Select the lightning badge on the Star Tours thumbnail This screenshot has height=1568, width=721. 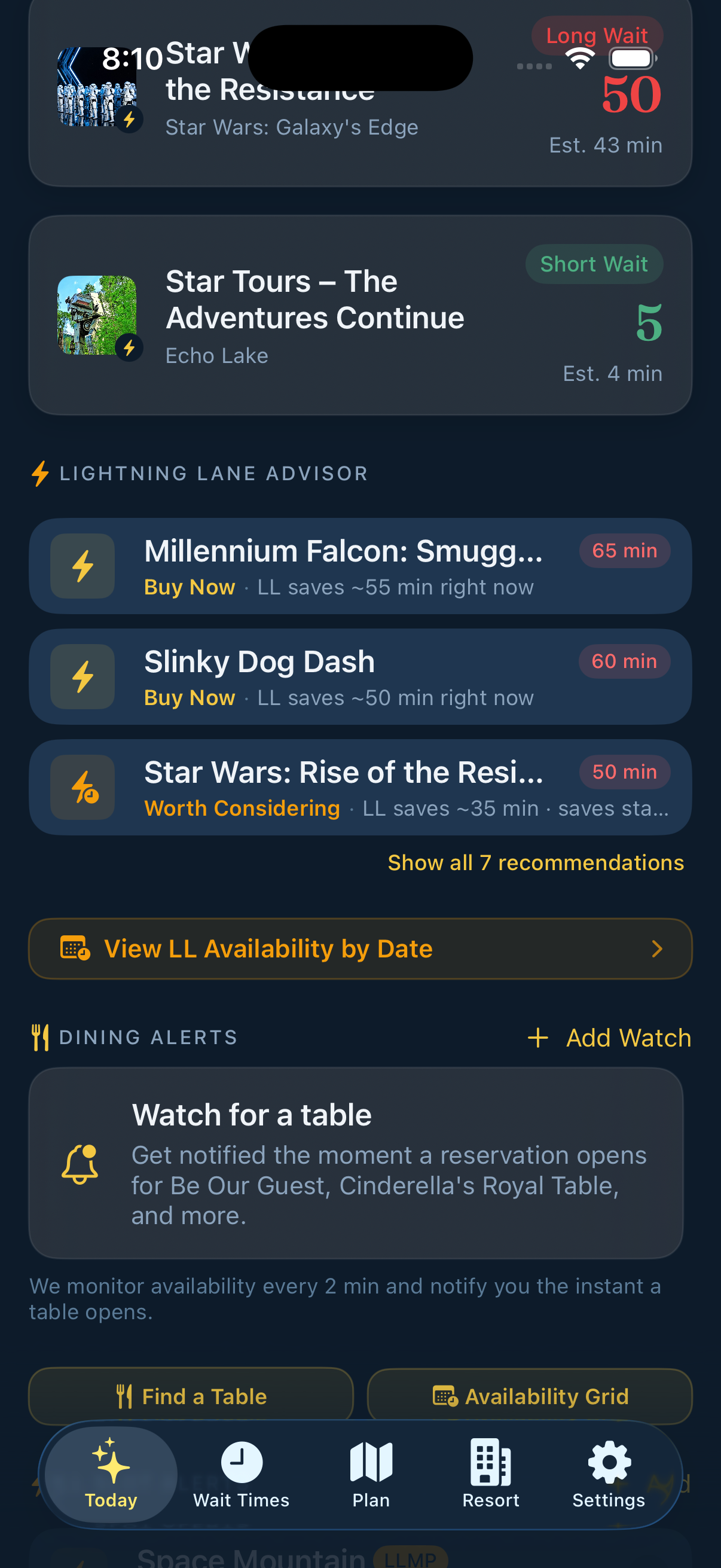point(129,348)
